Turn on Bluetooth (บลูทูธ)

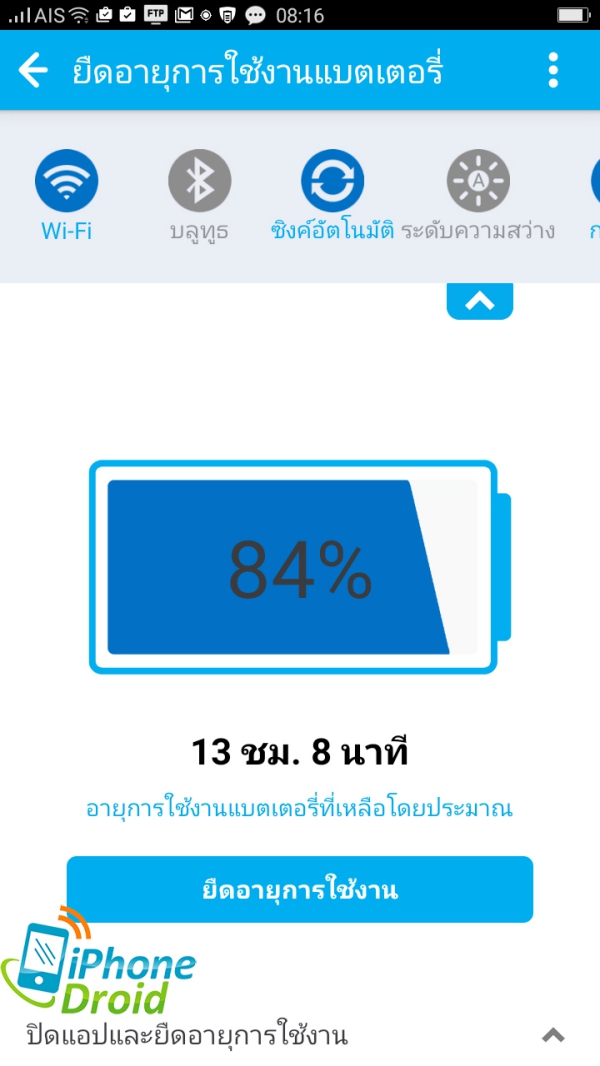[199, 182]
